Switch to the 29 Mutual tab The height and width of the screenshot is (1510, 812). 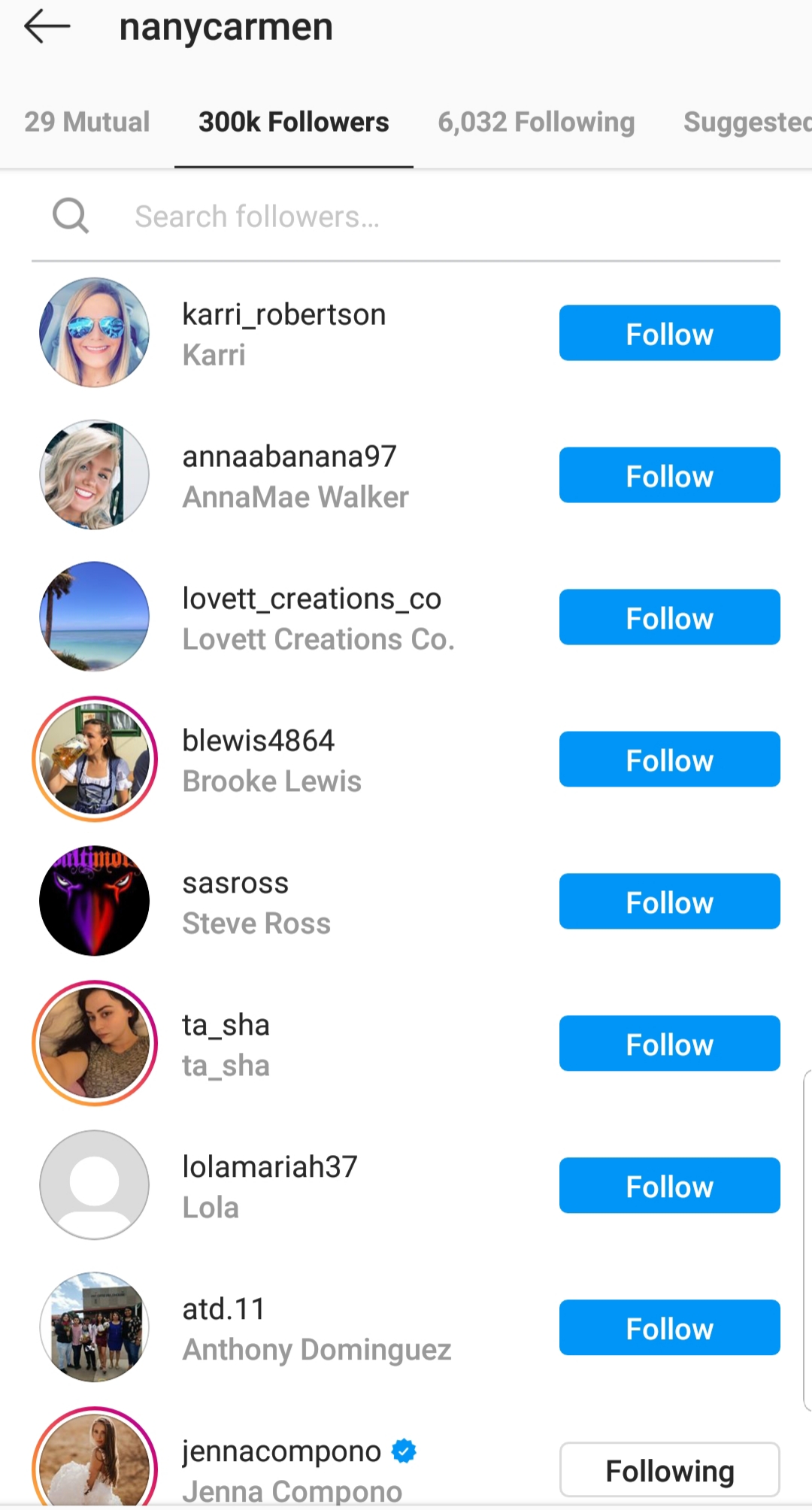(87, 122)
